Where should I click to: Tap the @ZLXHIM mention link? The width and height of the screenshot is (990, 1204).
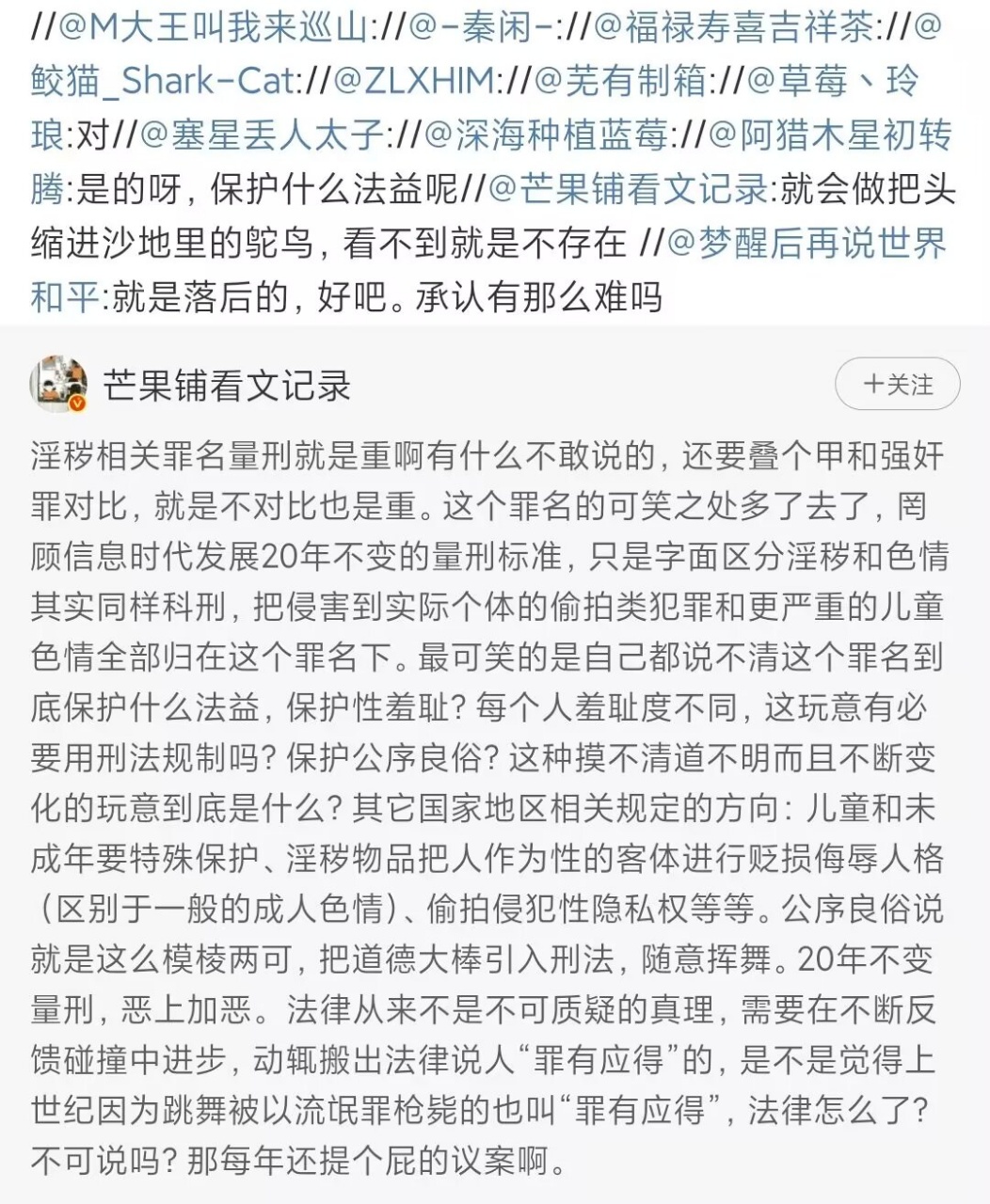pos(412,81)
